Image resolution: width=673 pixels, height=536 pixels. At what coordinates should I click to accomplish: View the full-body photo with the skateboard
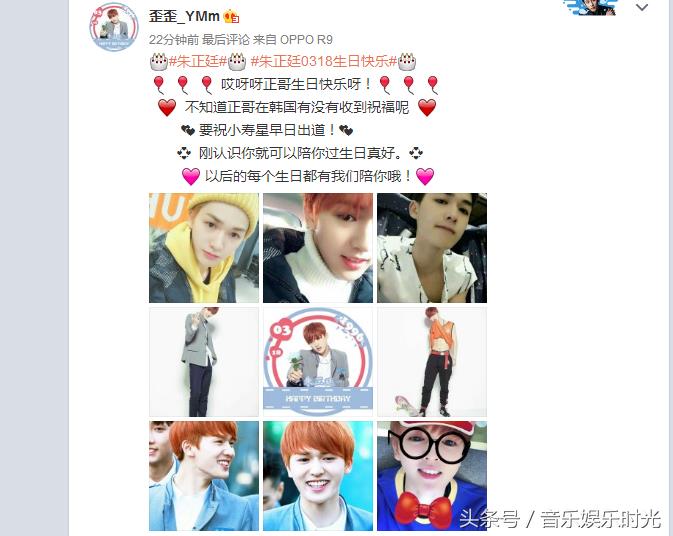coord(431,362)
